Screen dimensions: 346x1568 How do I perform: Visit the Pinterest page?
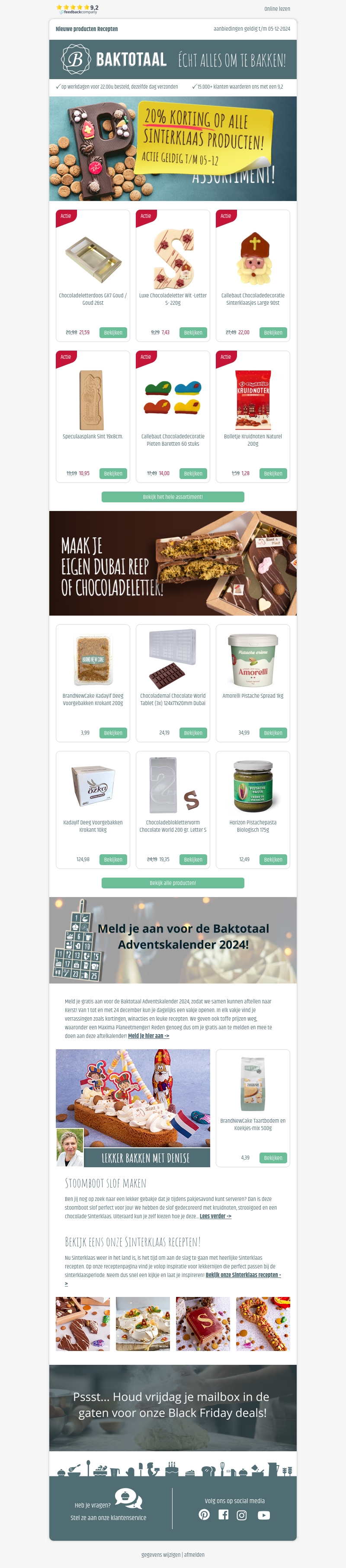pyautogui.click(x=204, y=1514)
